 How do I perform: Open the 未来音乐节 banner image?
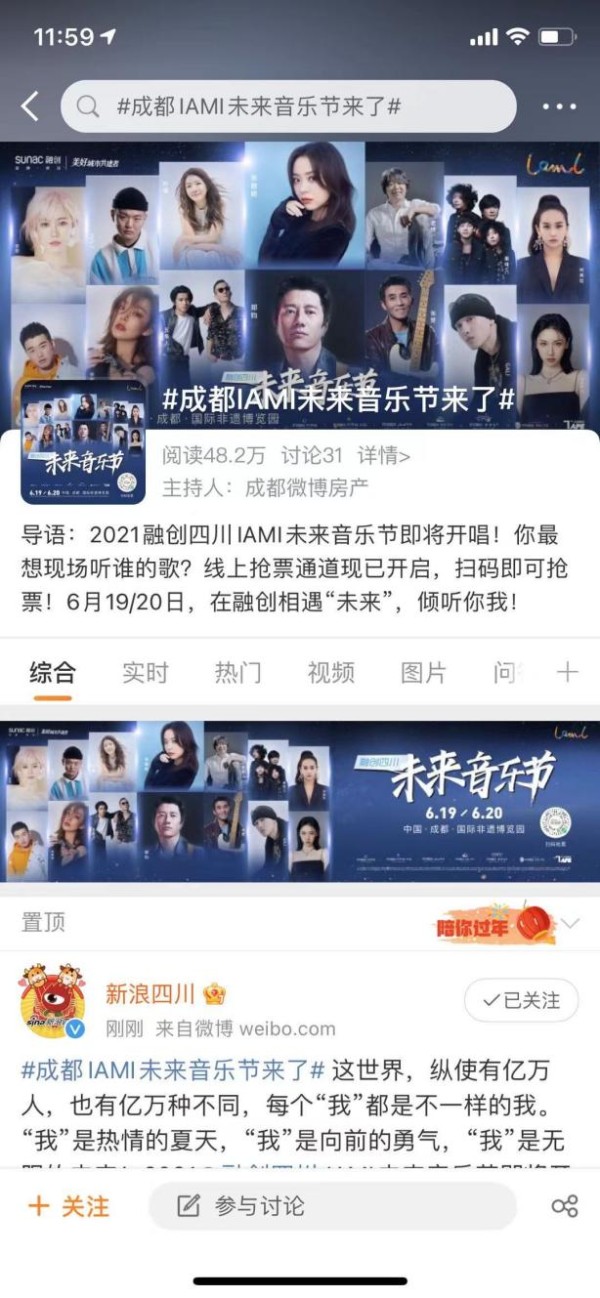(x=300, y=802)
